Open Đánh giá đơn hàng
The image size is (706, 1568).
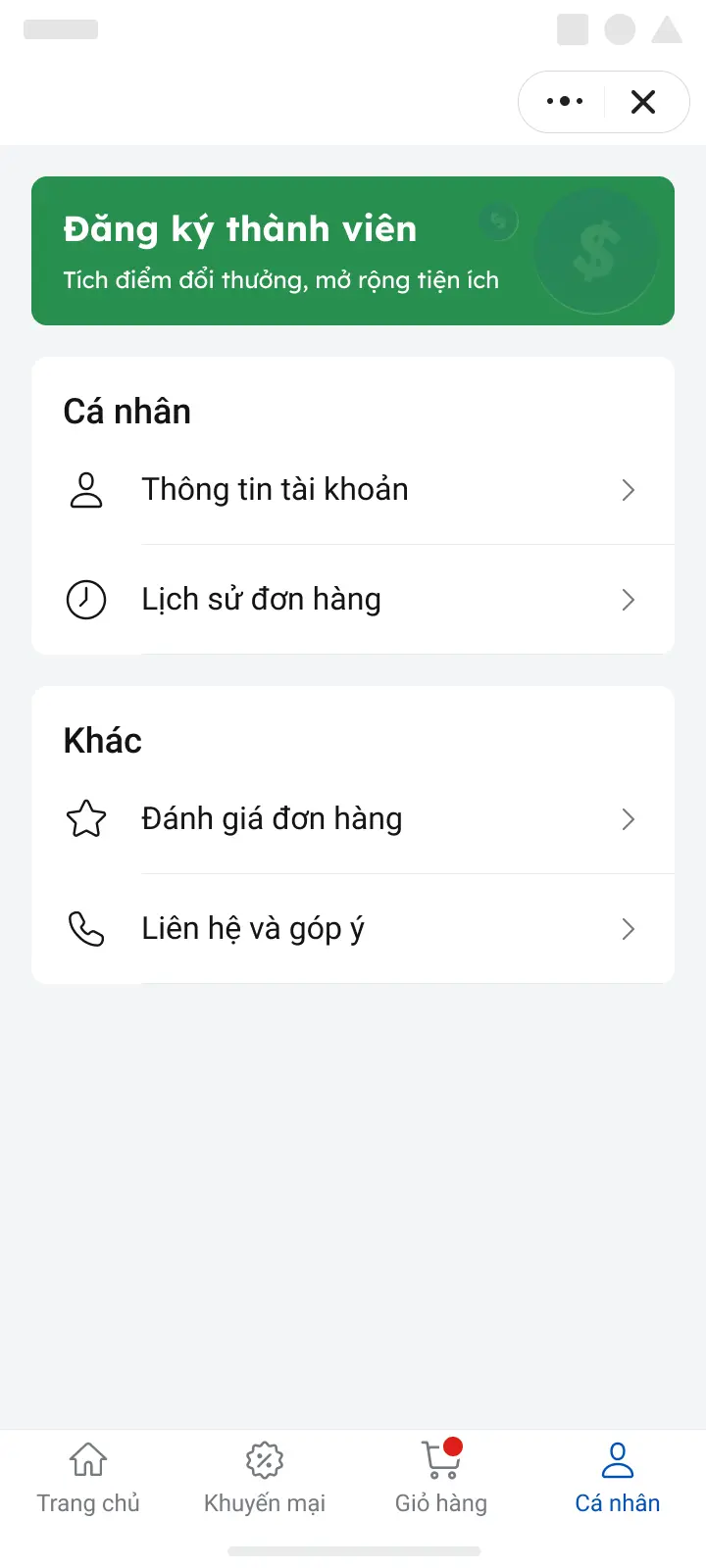point(353,819)
